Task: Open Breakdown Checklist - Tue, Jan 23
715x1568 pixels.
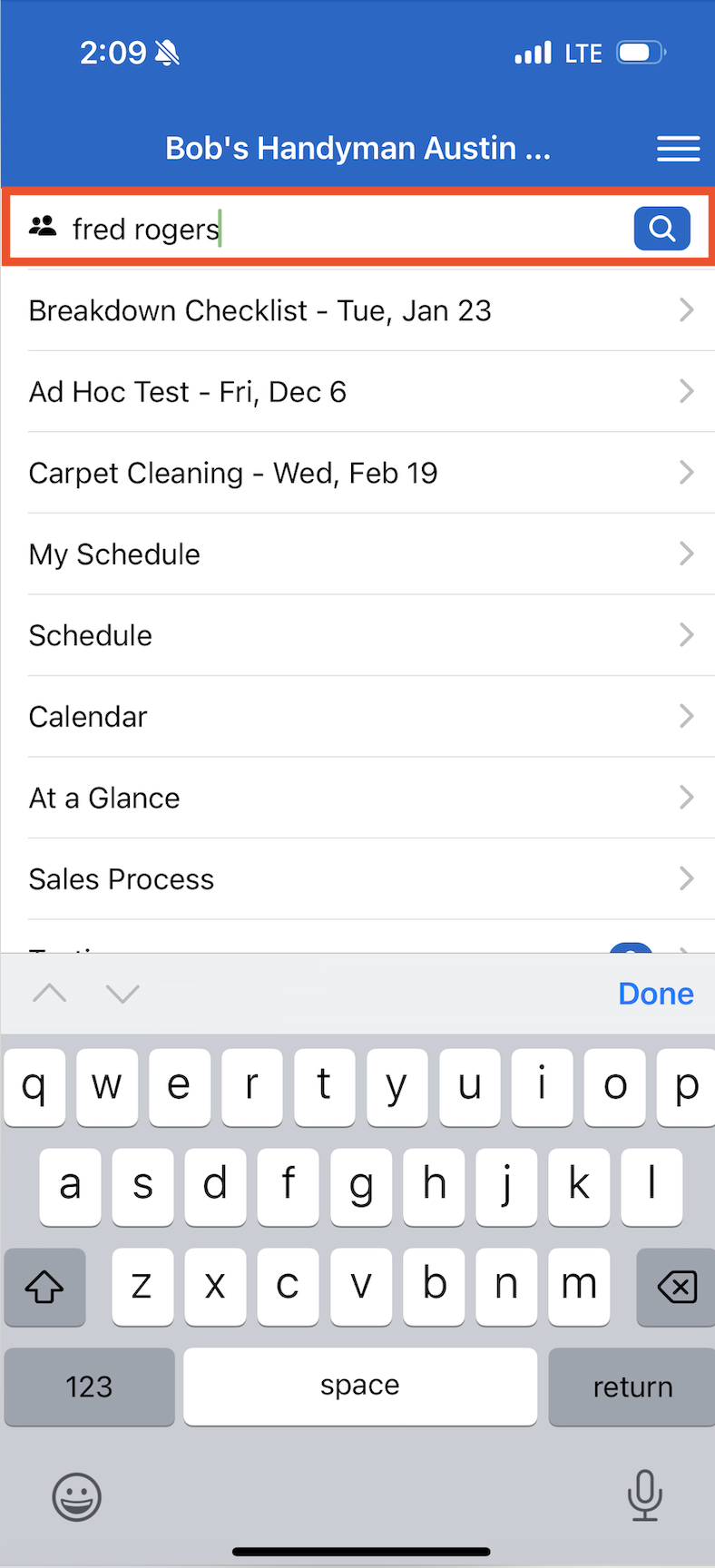Action: [357, 310]
